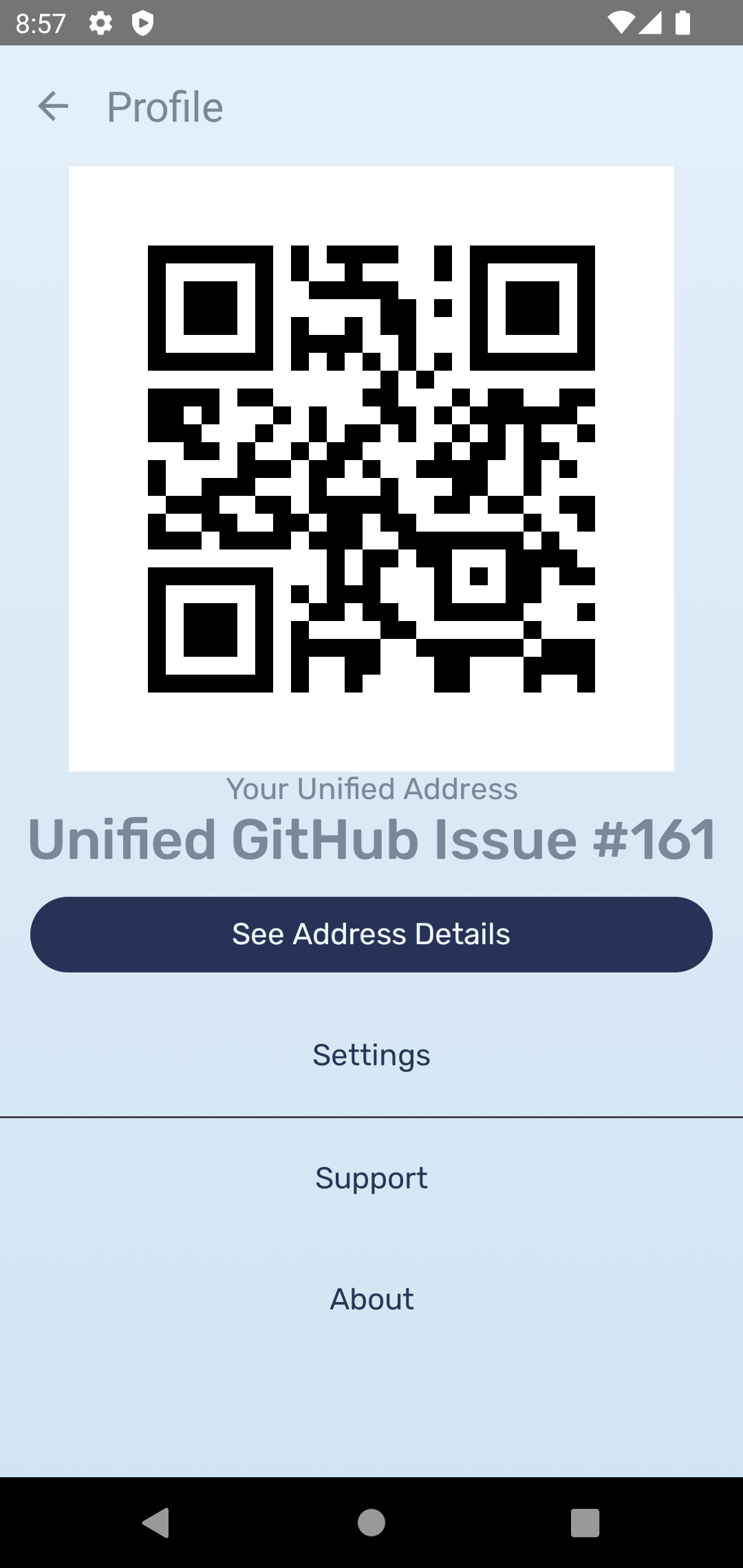This screenshot has height=1568, width=743.
Task: Tap the See Address Details button
Action: click(x=371, y=934)
